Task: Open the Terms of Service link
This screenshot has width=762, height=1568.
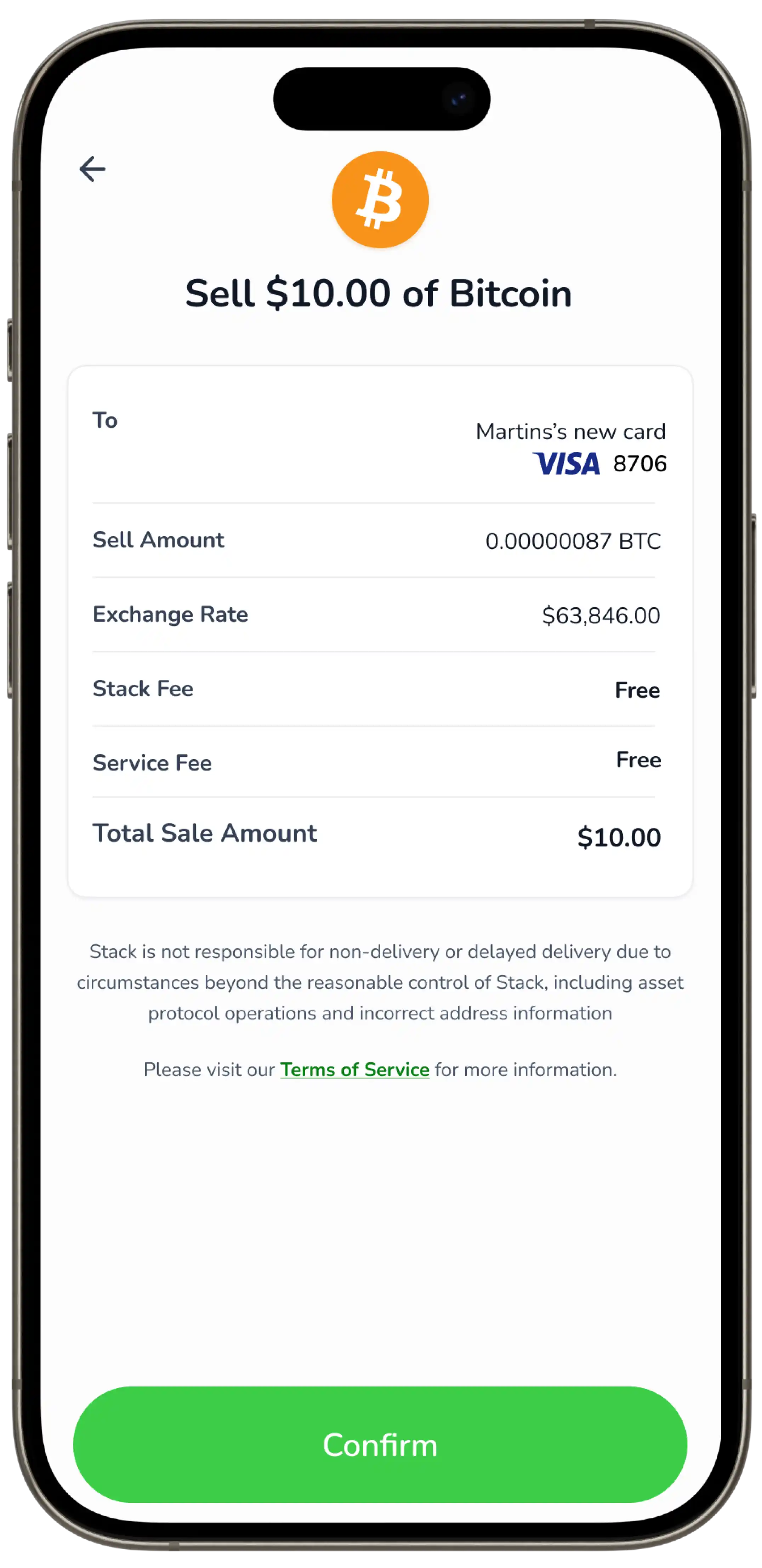Action: (x=354, y=1069)
